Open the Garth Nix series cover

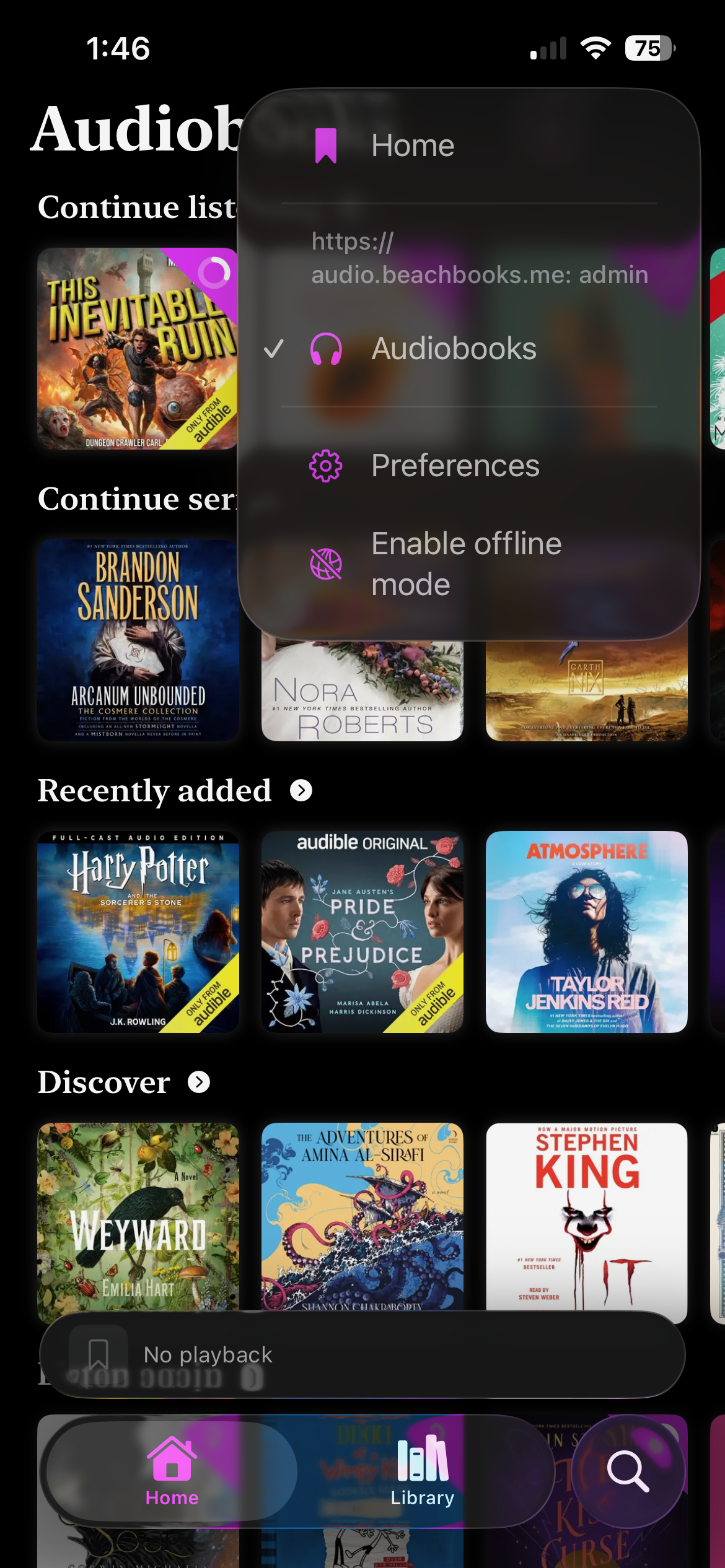pos(586,690)
